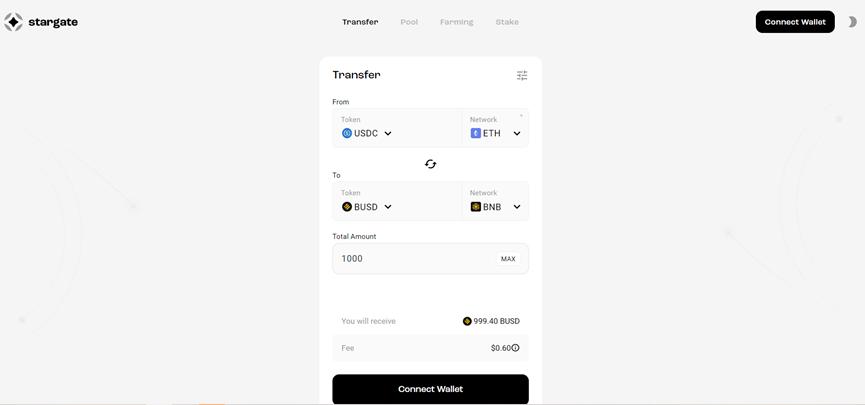Expand the From network ETH dropdown
865x405 pixels.
496,133
